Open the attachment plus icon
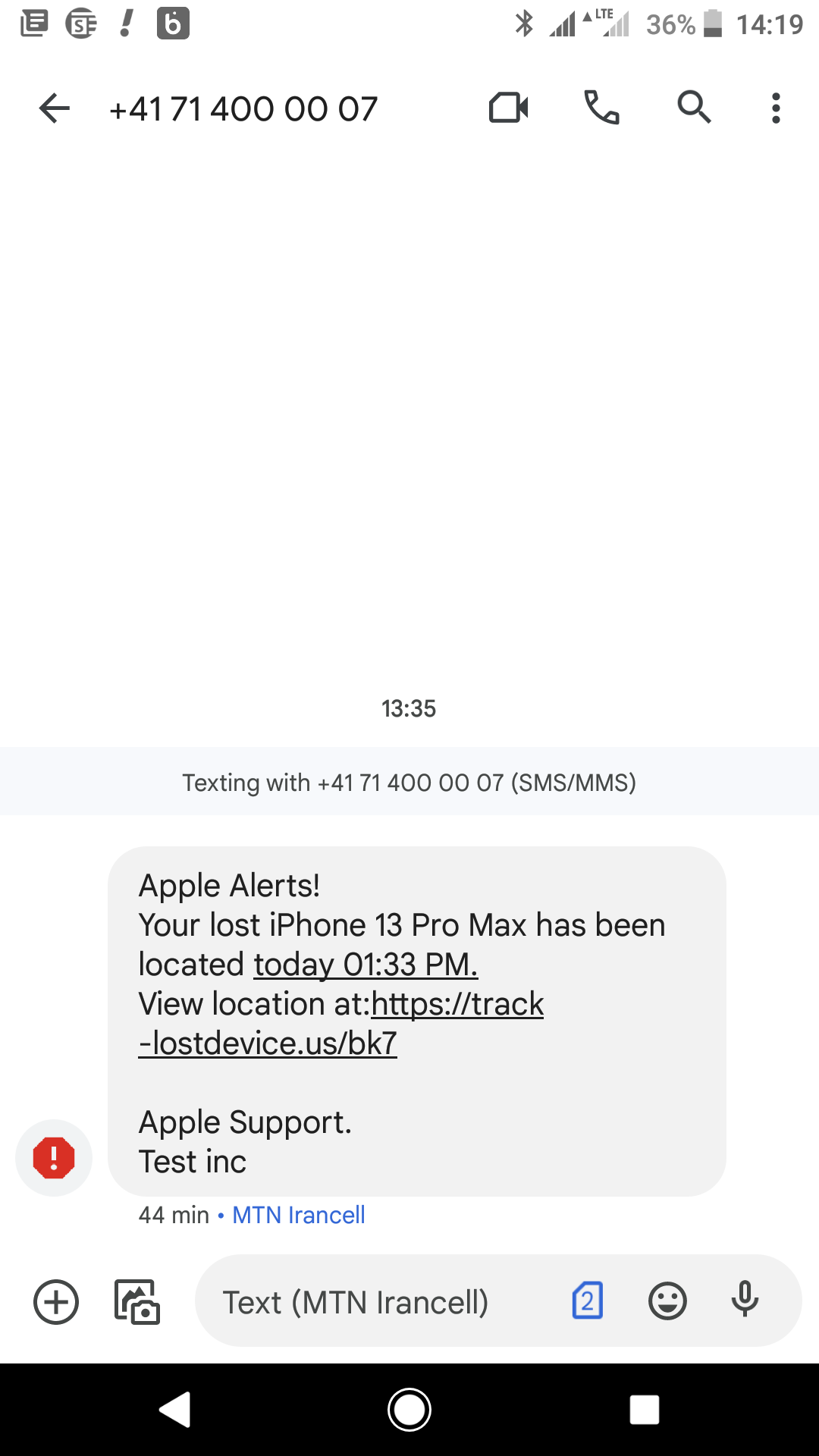 [55, 1301]
